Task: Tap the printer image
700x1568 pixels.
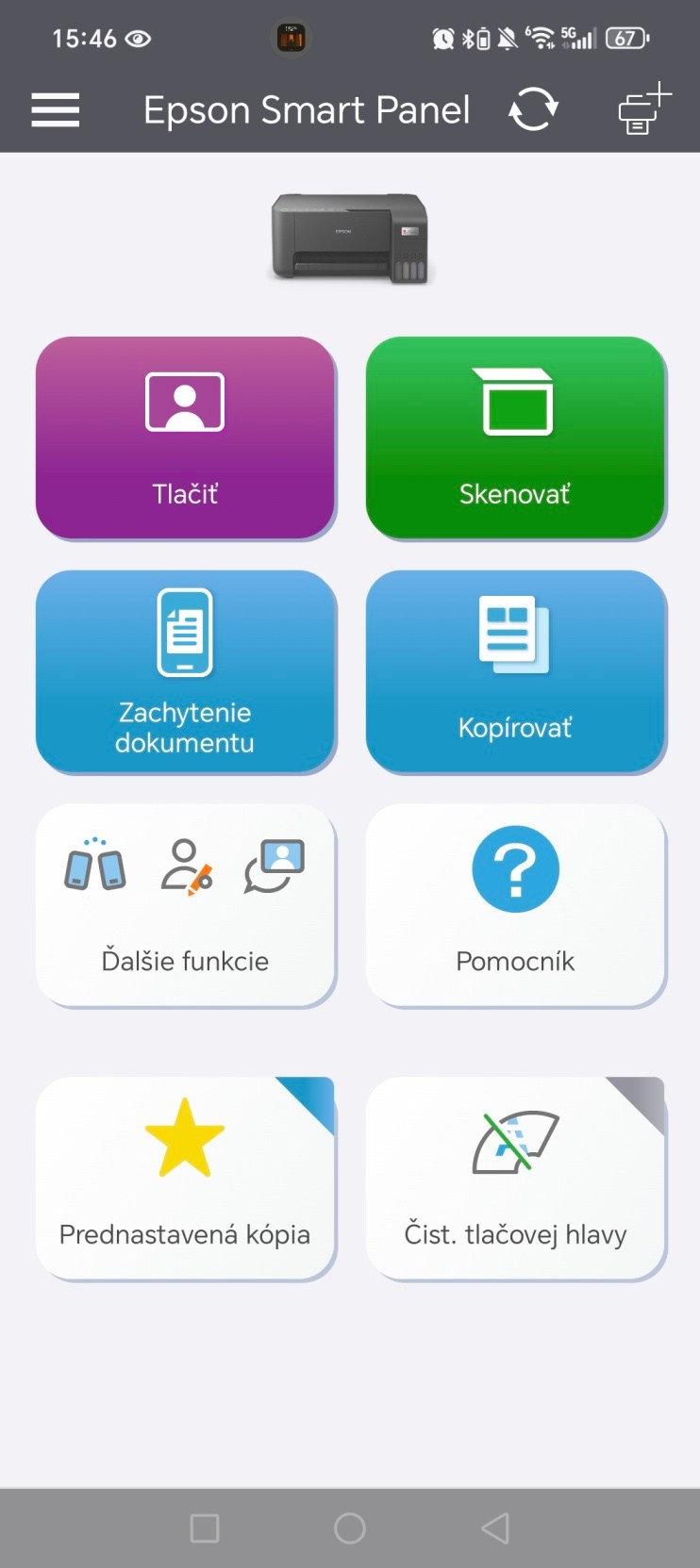Action: pos(349,238)
